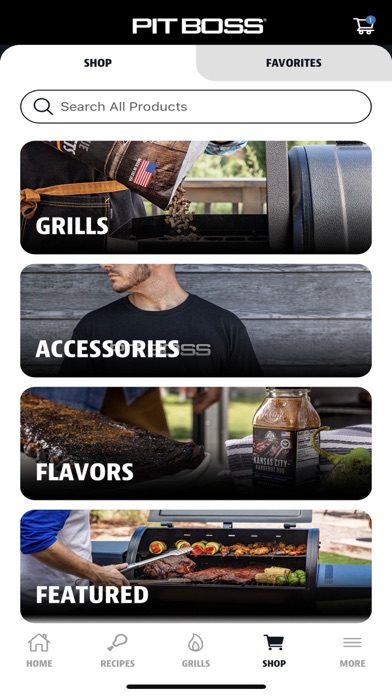View the Featured products card
This screenshot has width=392, height=696.
click(196, 566)
